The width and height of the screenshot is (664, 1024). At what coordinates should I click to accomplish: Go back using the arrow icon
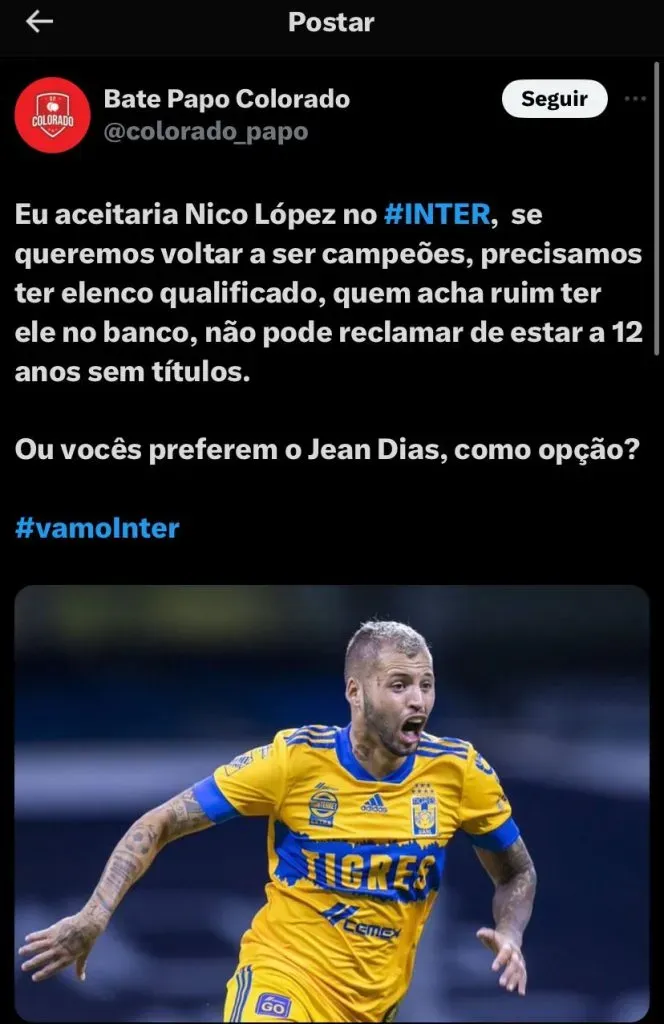39,22
